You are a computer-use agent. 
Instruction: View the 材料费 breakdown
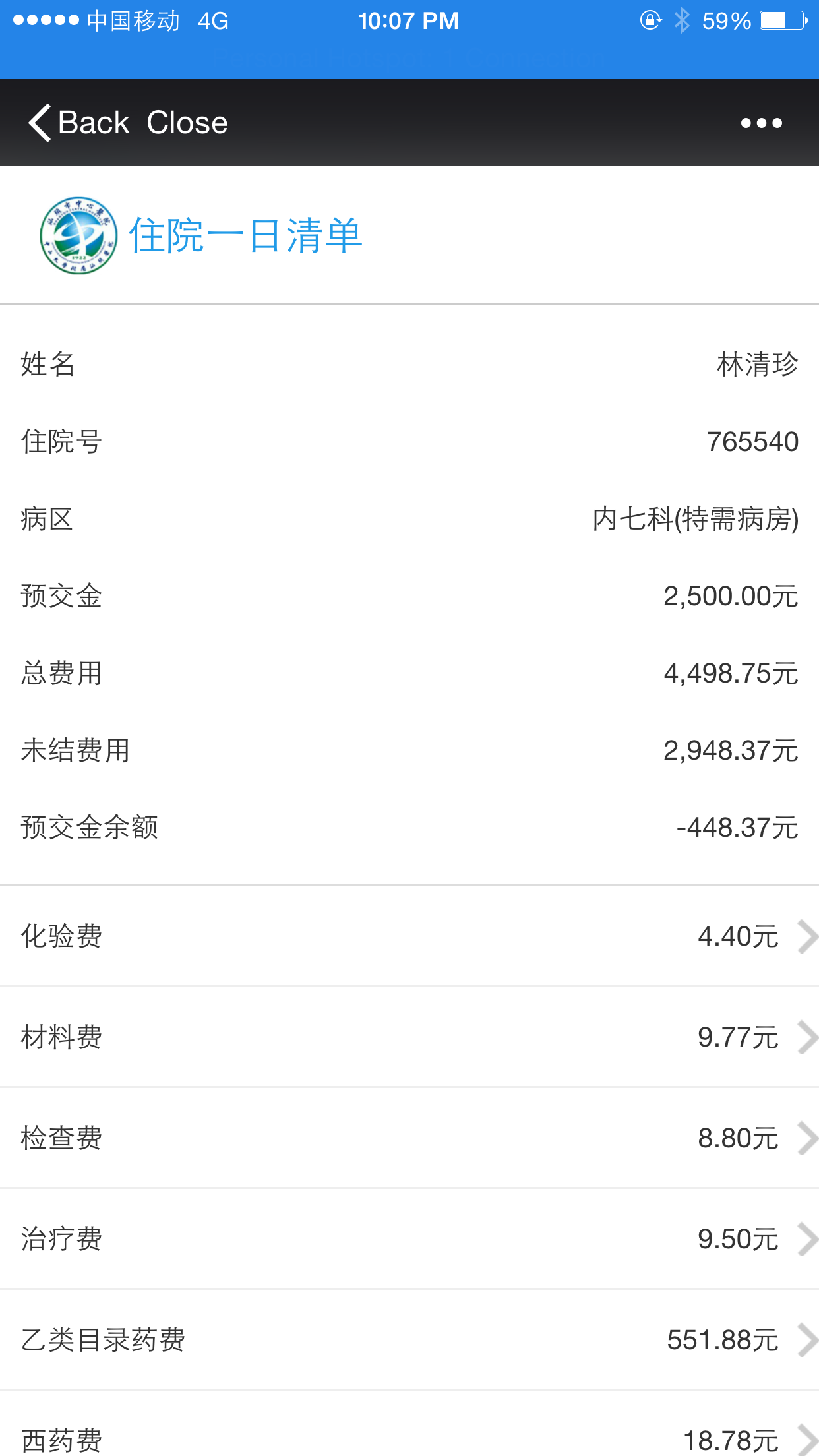click(409, 1037)
